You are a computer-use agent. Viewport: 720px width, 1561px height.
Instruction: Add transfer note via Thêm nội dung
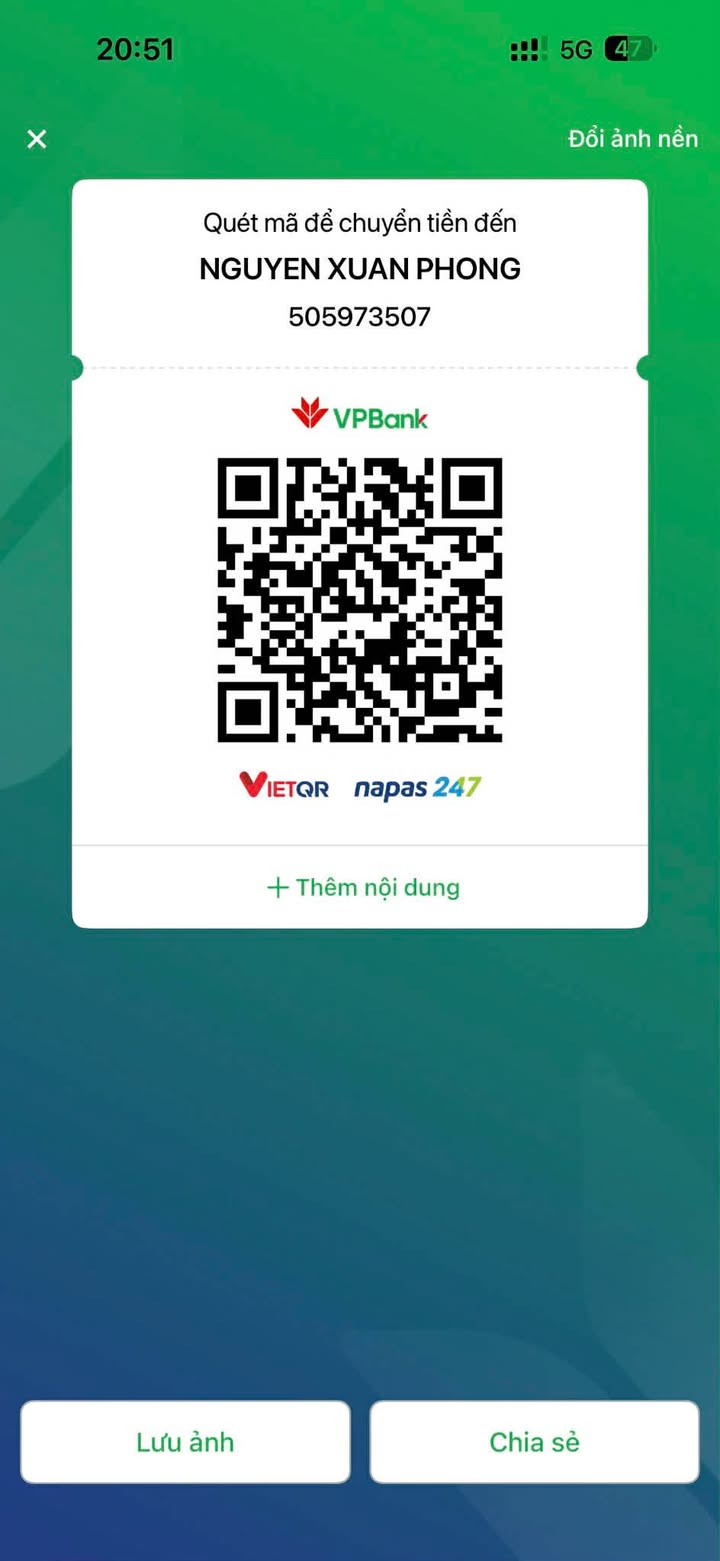click(x=362, y=887)
